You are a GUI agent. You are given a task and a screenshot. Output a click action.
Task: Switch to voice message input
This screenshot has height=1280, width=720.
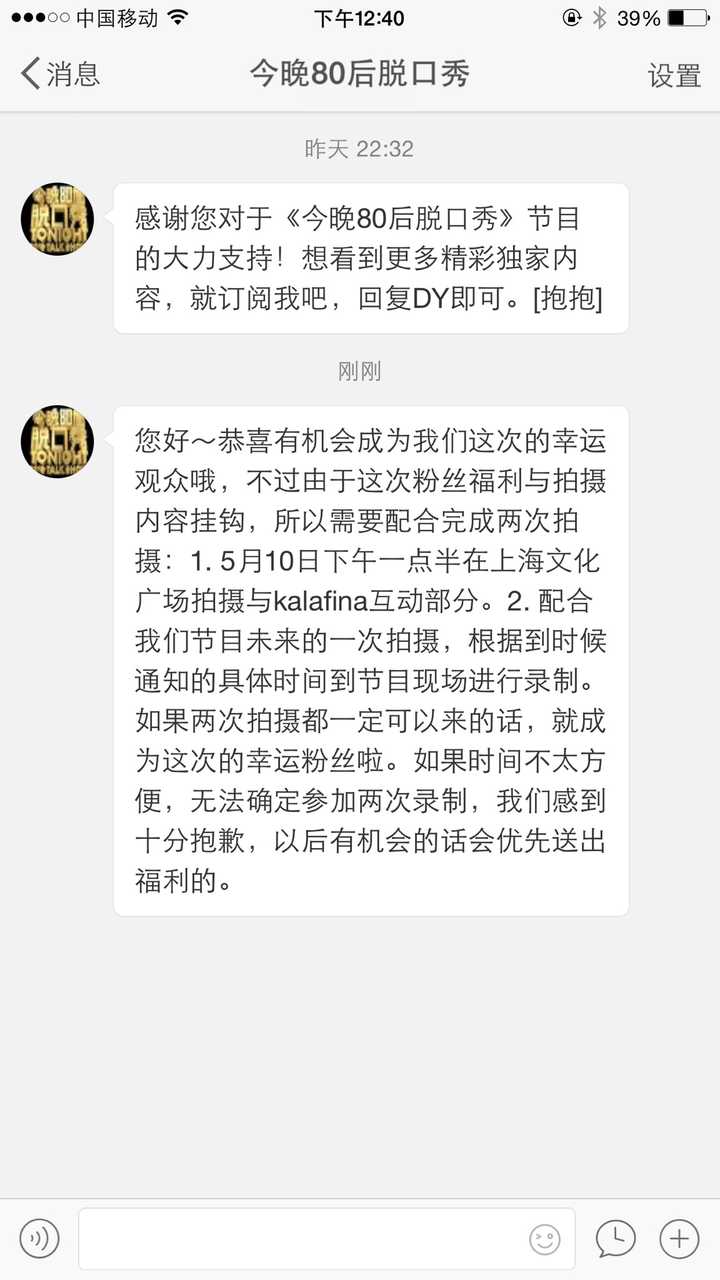point(40,1239)
